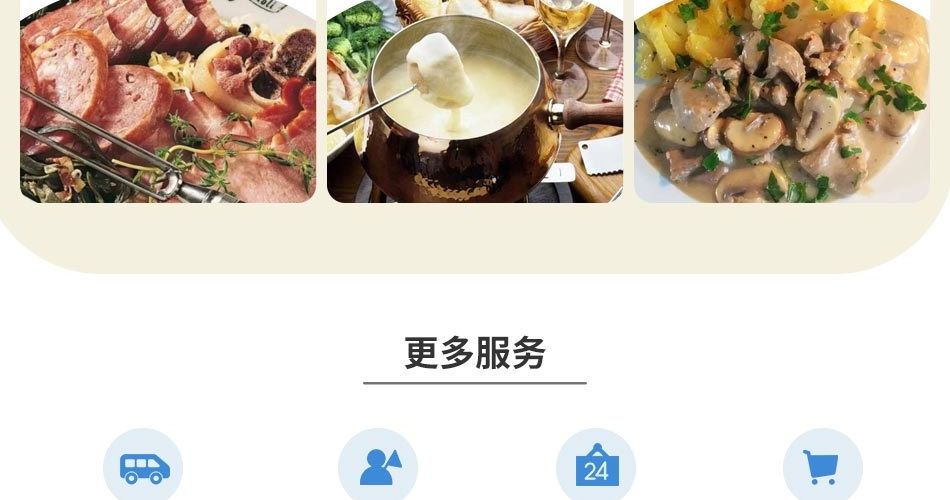This screenshot has width=950, height=500.
Task: View the creamy mushroom dish photo
Action: [782, 100]
